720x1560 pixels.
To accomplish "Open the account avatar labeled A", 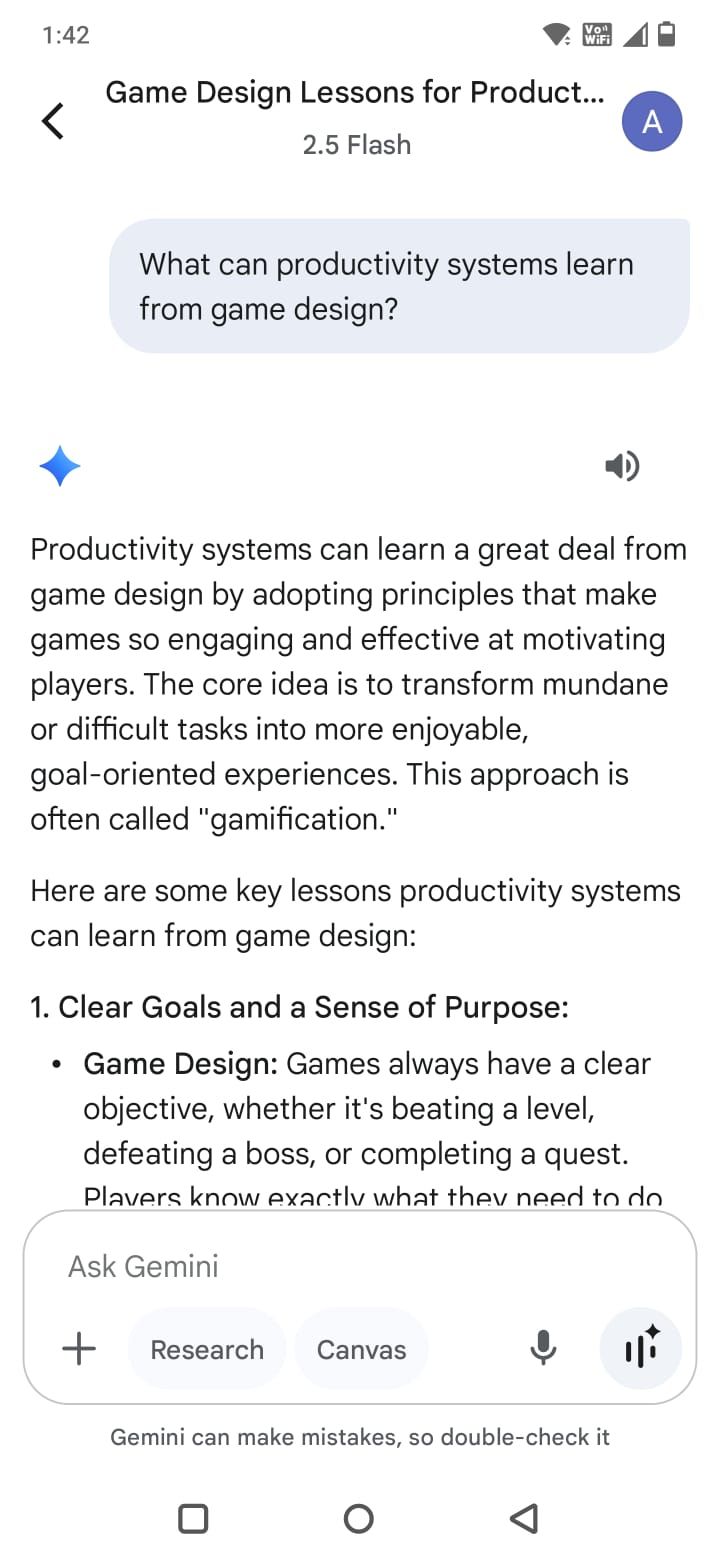I will click(652, 122).
